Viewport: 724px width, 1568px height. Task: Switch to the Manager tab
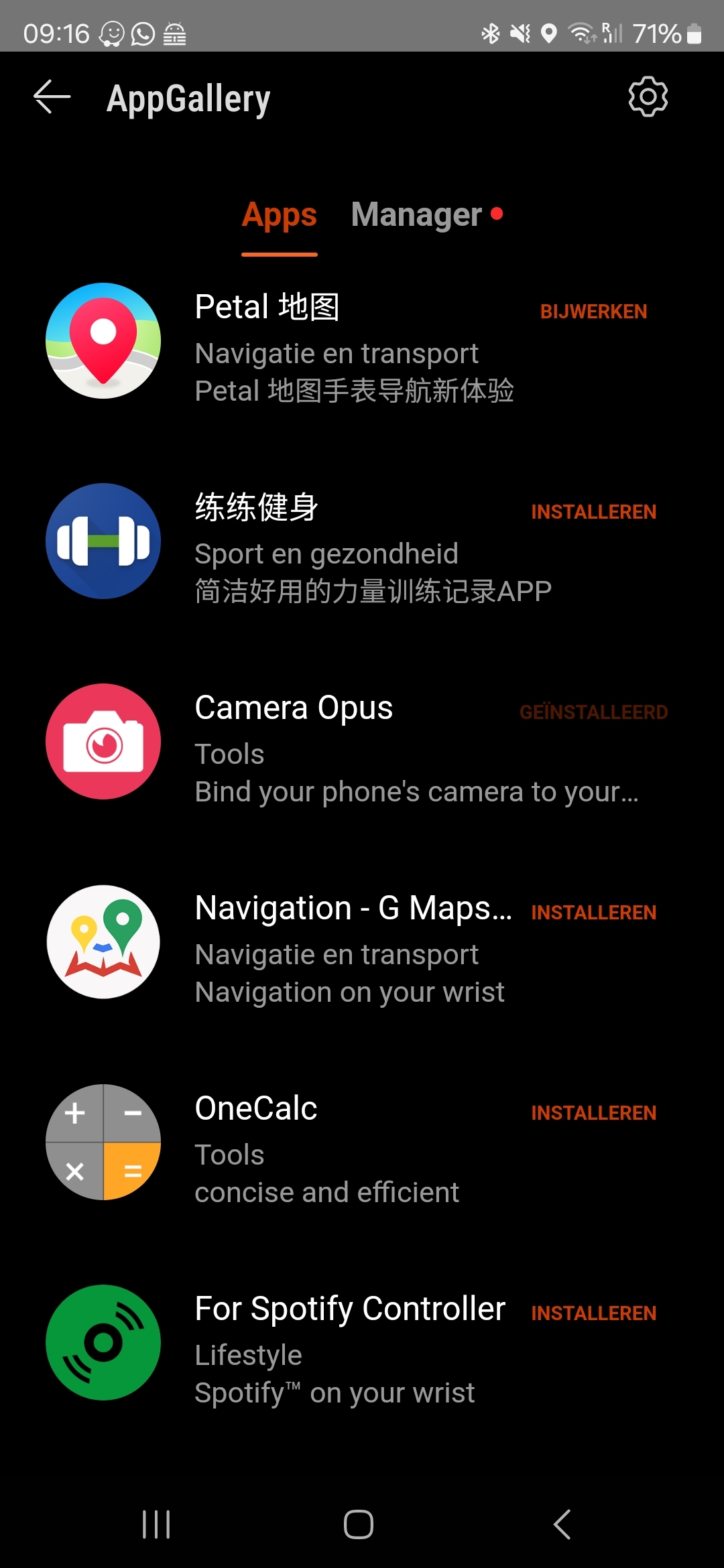coord(417,215)
